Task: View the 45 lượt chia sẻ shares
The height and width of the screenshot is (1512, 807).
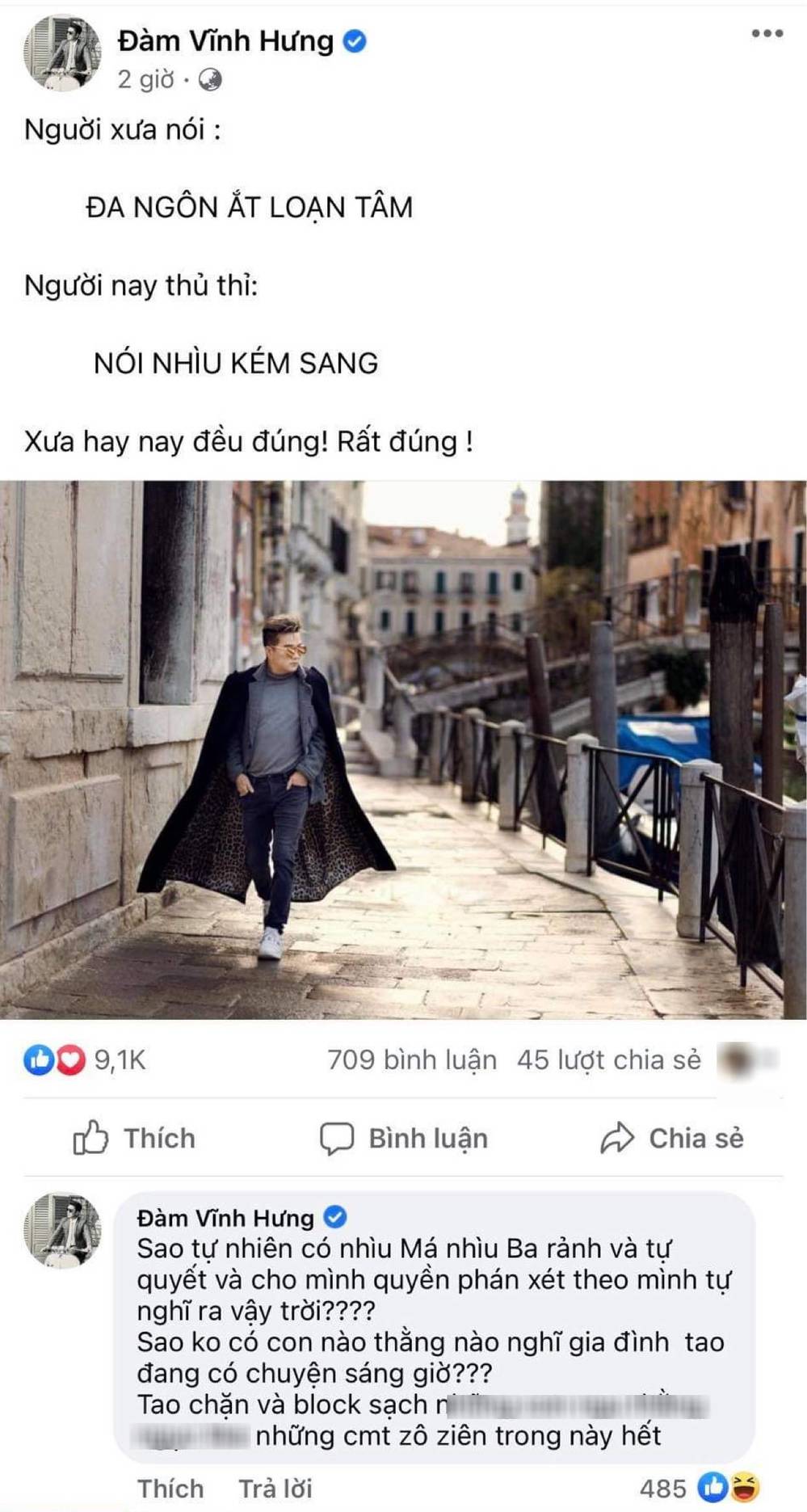Action: click(608, 1059)
